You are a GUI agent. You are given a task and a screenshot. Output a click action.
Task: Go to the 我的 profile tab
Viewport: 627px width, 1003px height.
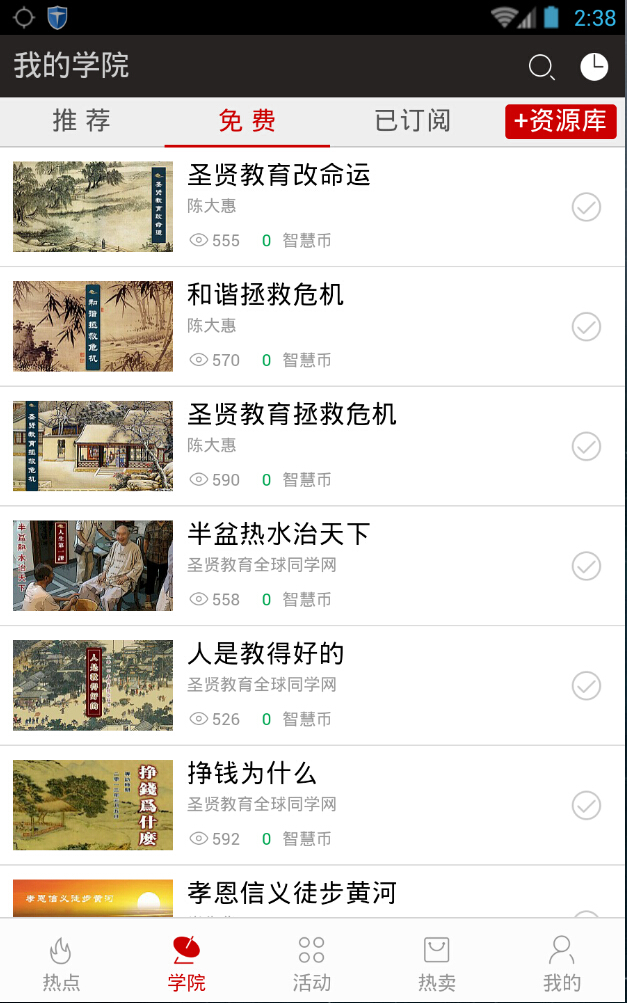click(562, 962)
